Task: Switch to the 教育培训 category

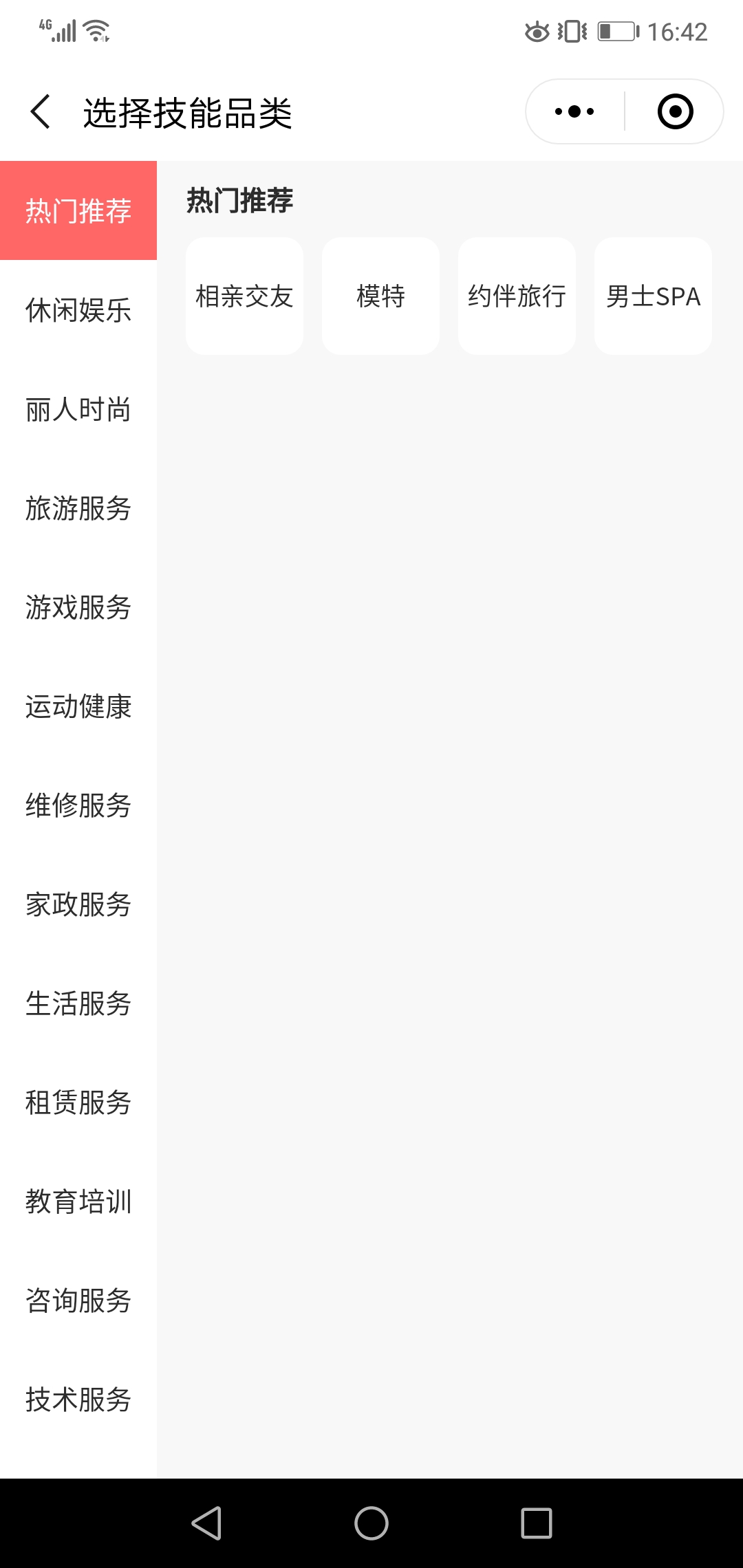Action: coord(78,1201)
